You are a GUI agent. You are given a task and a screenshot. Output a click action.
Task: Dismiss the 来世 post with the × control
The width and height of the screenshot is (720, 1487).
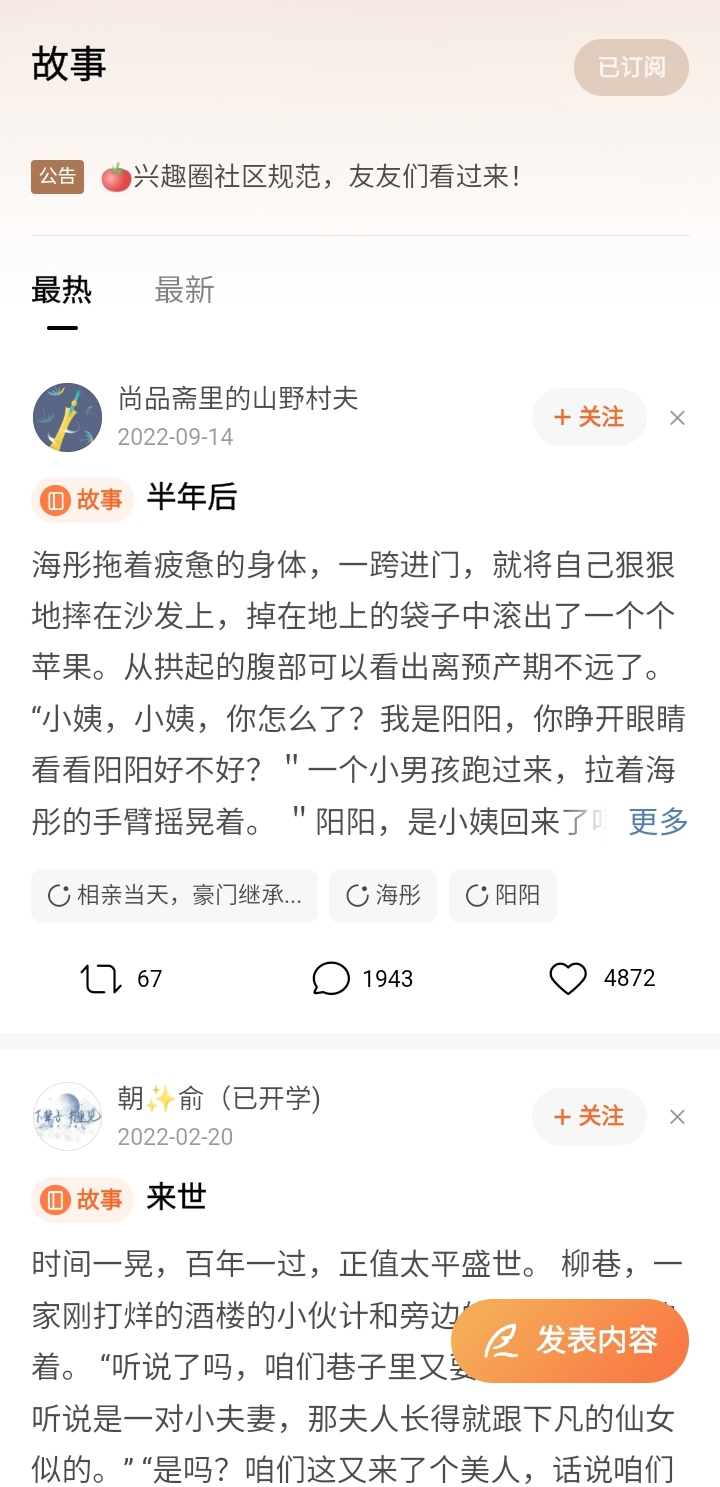(677, 1117)
